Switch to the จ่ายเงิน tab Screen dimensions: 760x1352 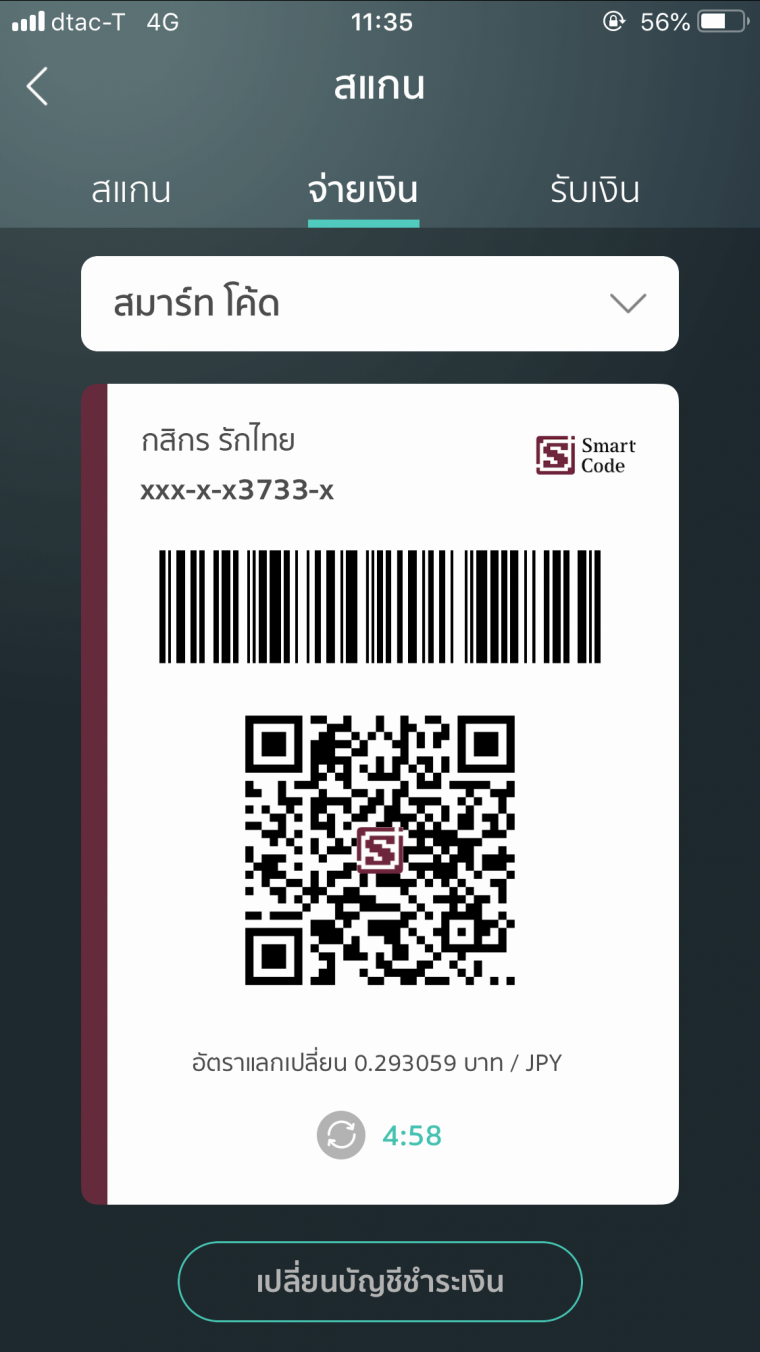coord(363,189)
